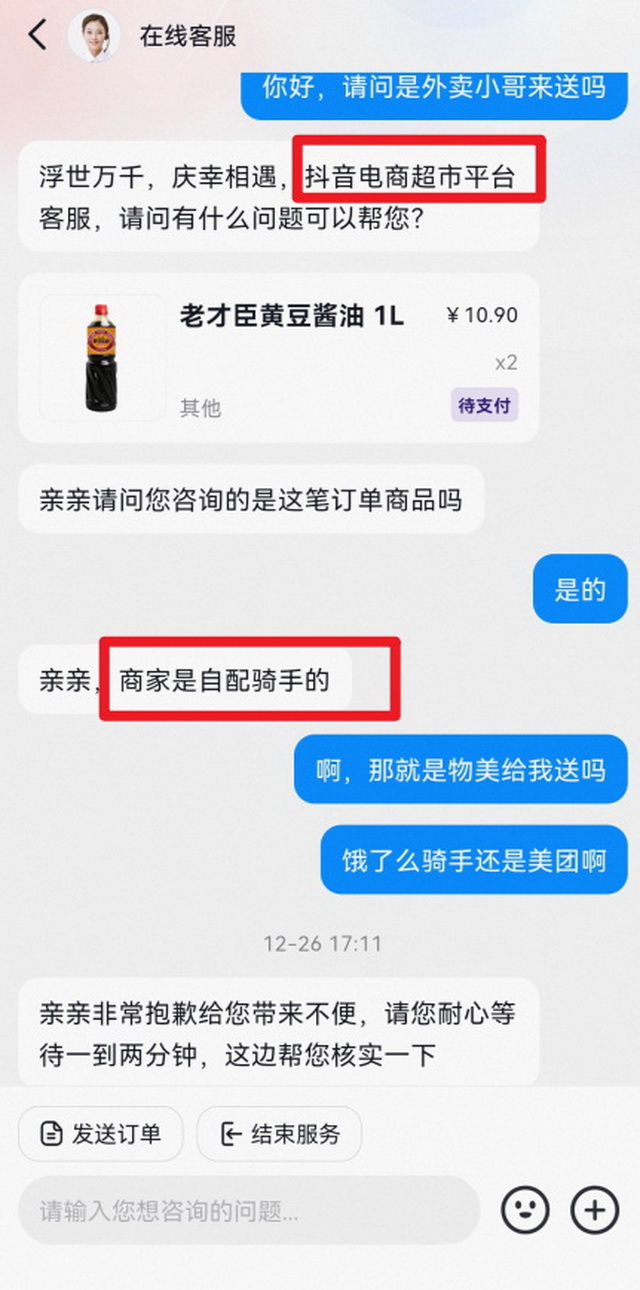Go back from the 在线客服 chat
Screen dimensions: 640x1290
coord(37,35)
